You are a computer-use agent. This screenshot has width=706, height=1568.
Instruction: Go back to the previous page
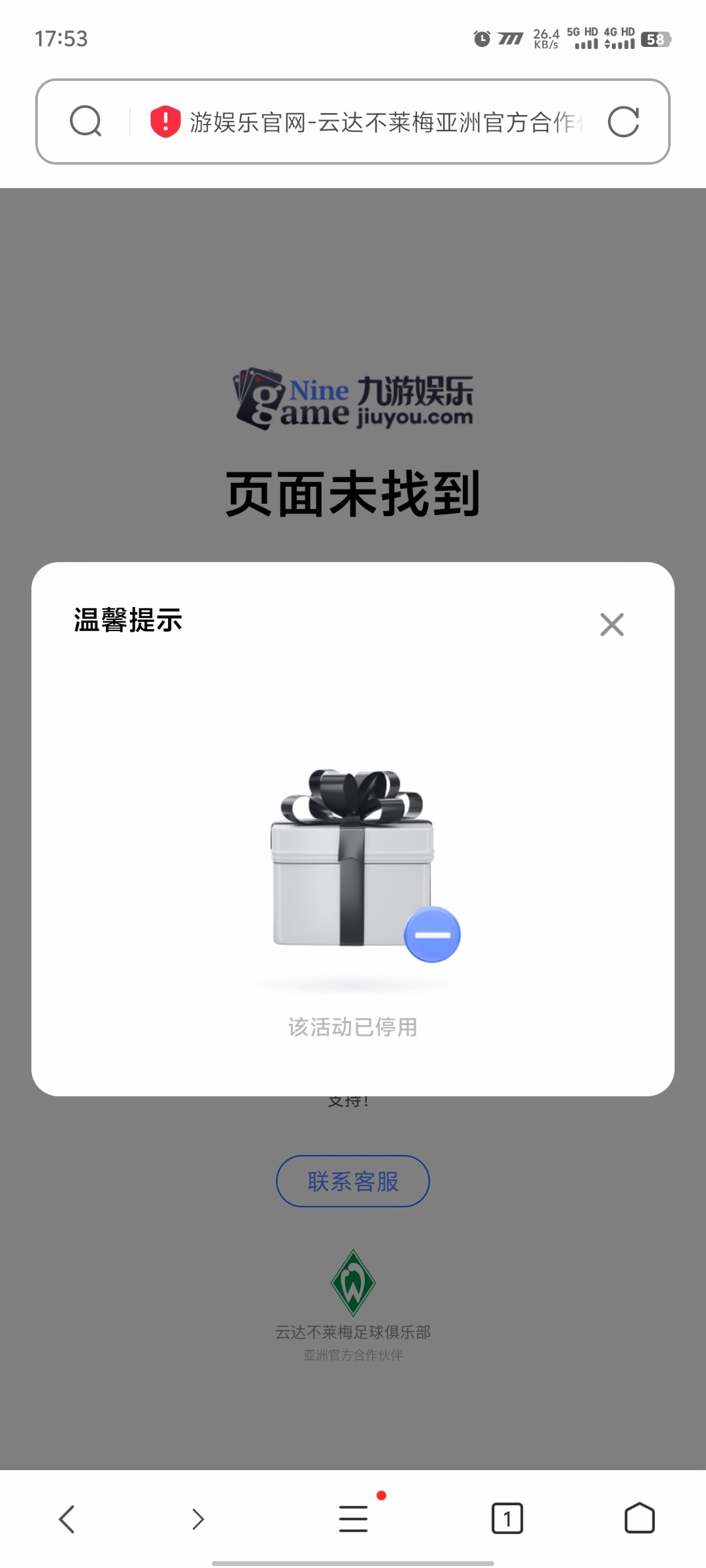67,1518
